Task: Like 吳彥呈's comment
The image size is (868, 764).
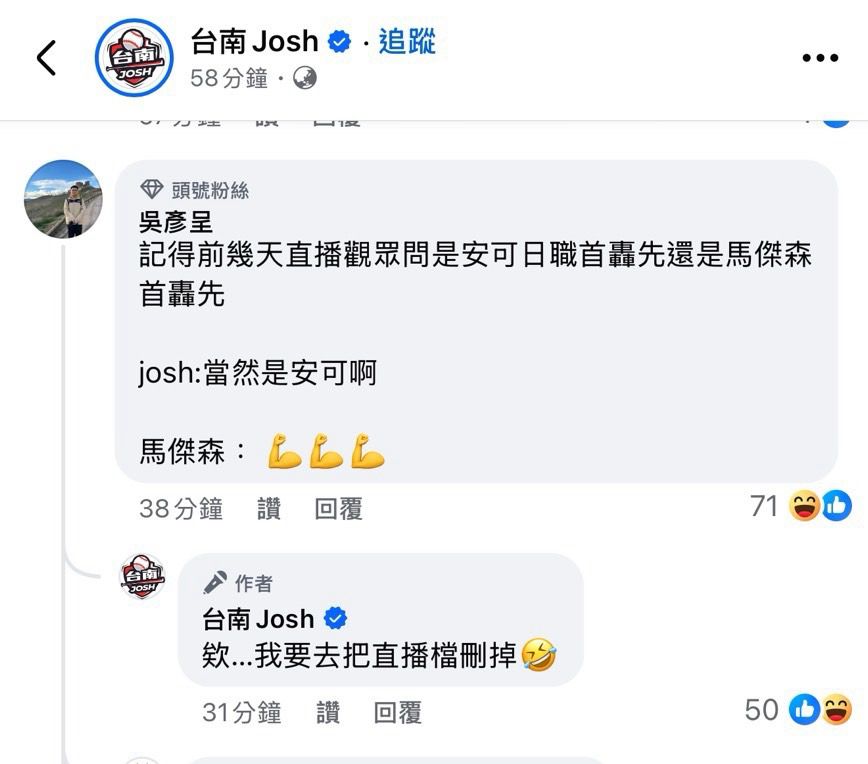Action: (x=268, y=509)
